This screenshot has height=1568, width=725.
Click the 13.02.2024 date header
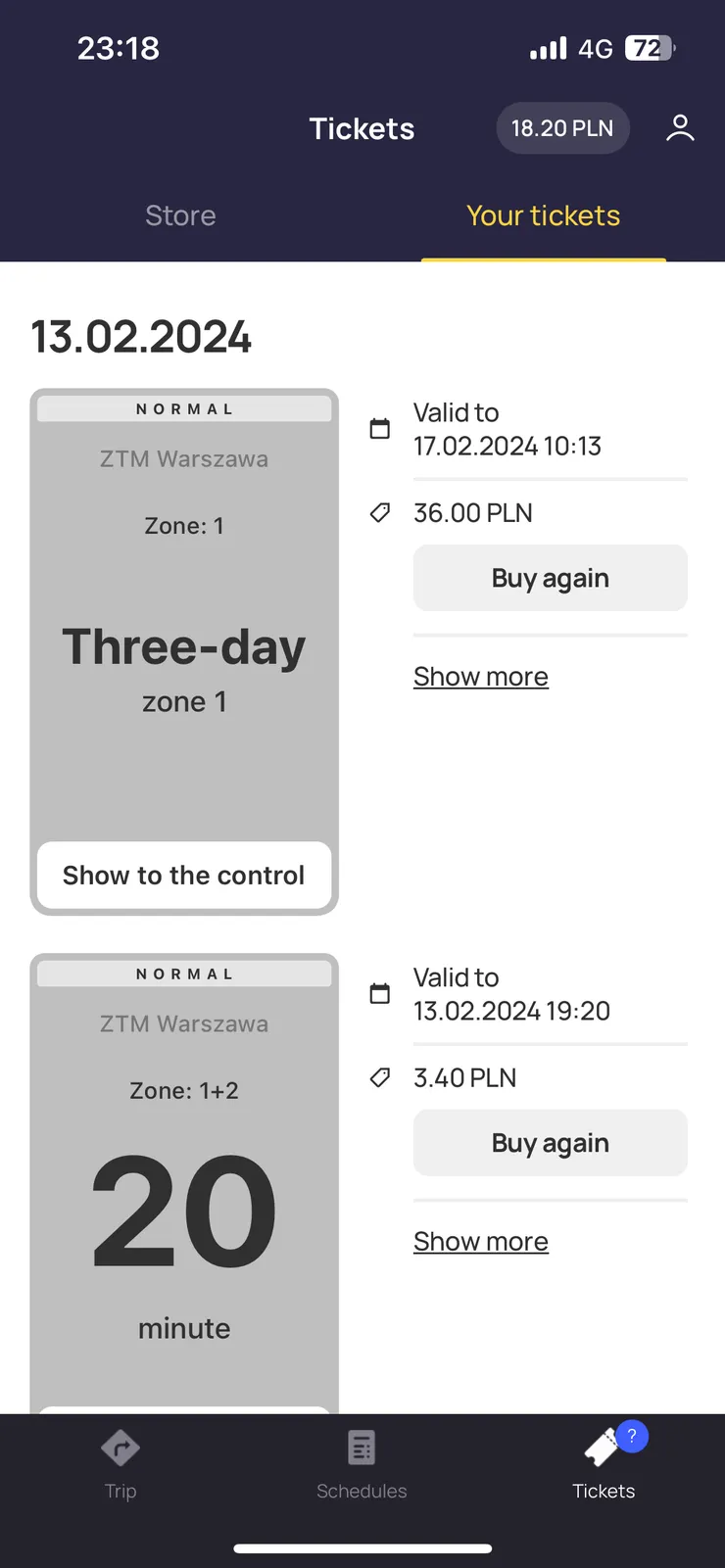click(140, 336)
